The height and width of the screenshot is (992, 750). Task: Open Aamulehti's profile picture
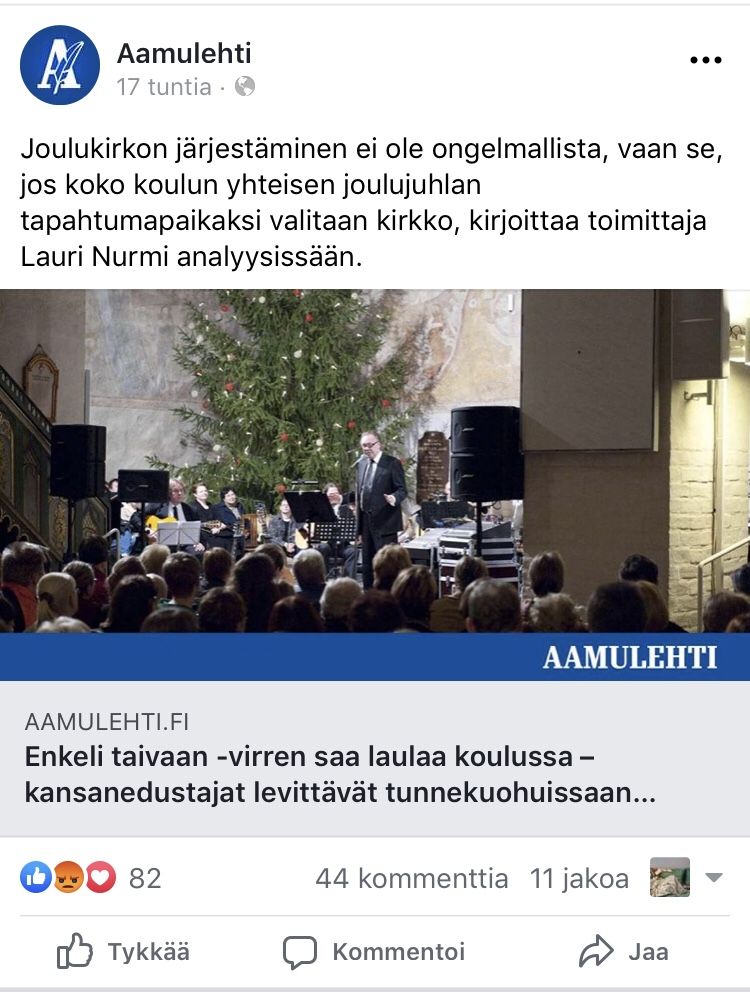click(x=60, y=65)
